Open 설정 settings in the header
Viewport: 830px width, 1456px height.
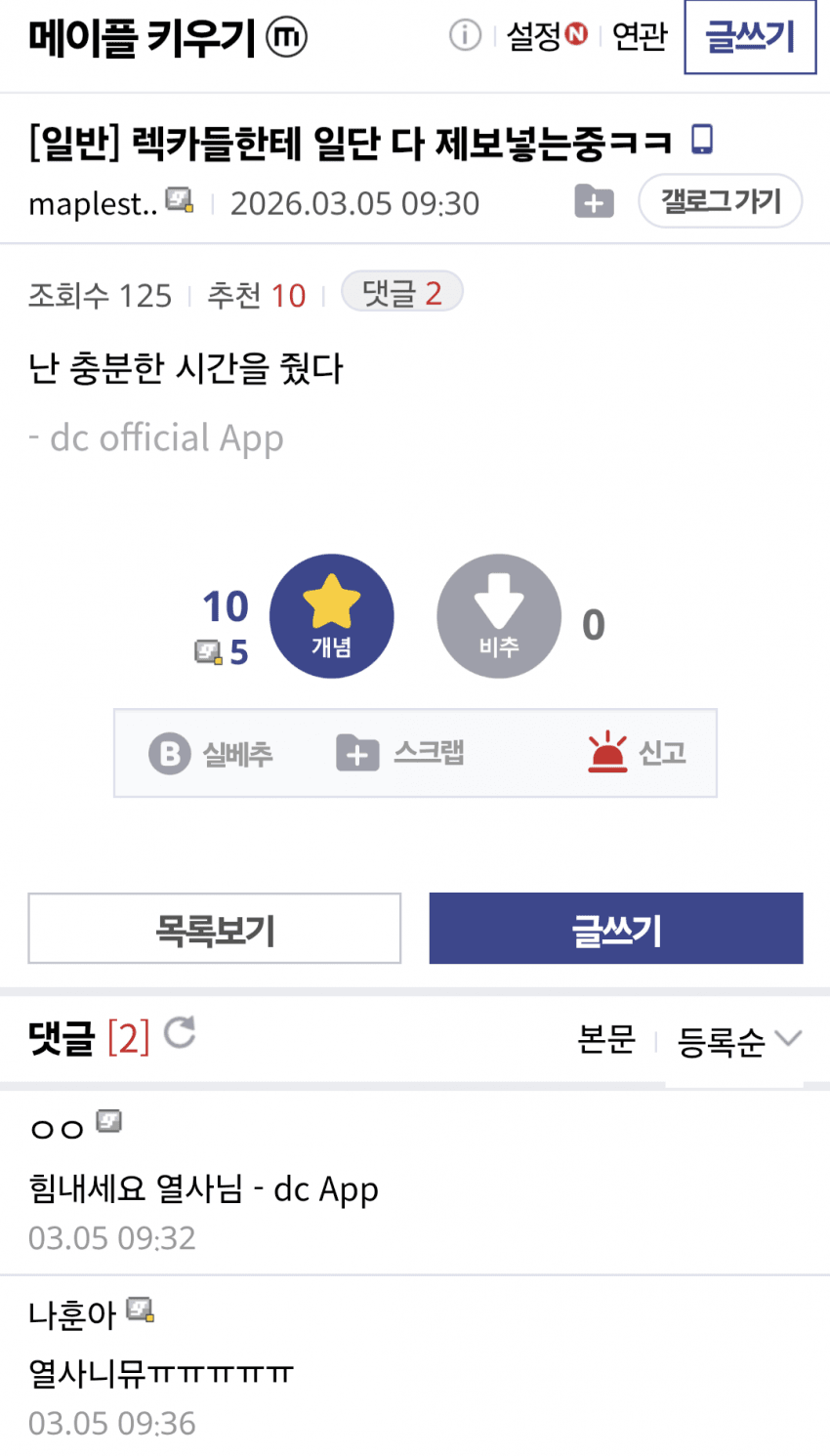point(545,36)
